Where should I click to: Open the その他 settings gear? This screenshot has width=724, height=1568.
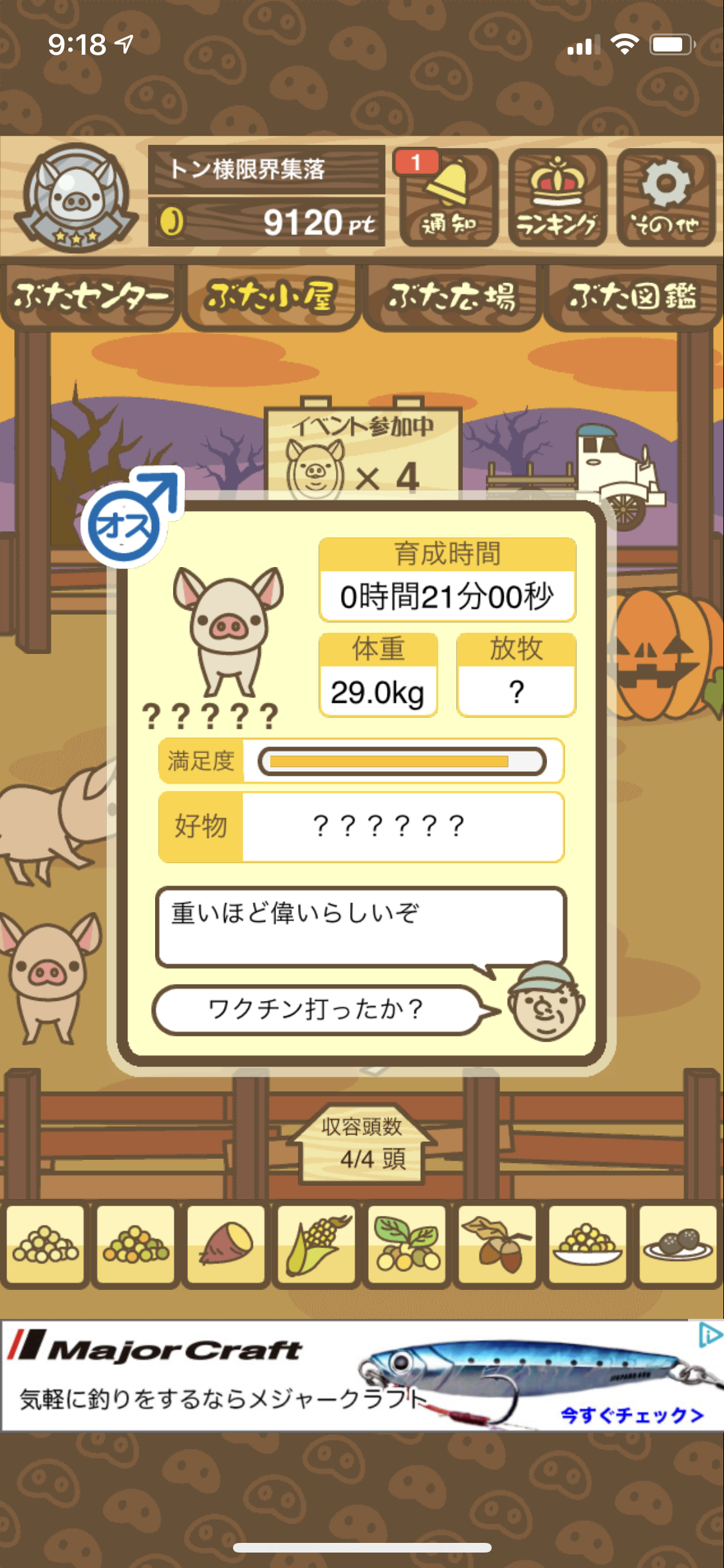[x=666, y=198]
